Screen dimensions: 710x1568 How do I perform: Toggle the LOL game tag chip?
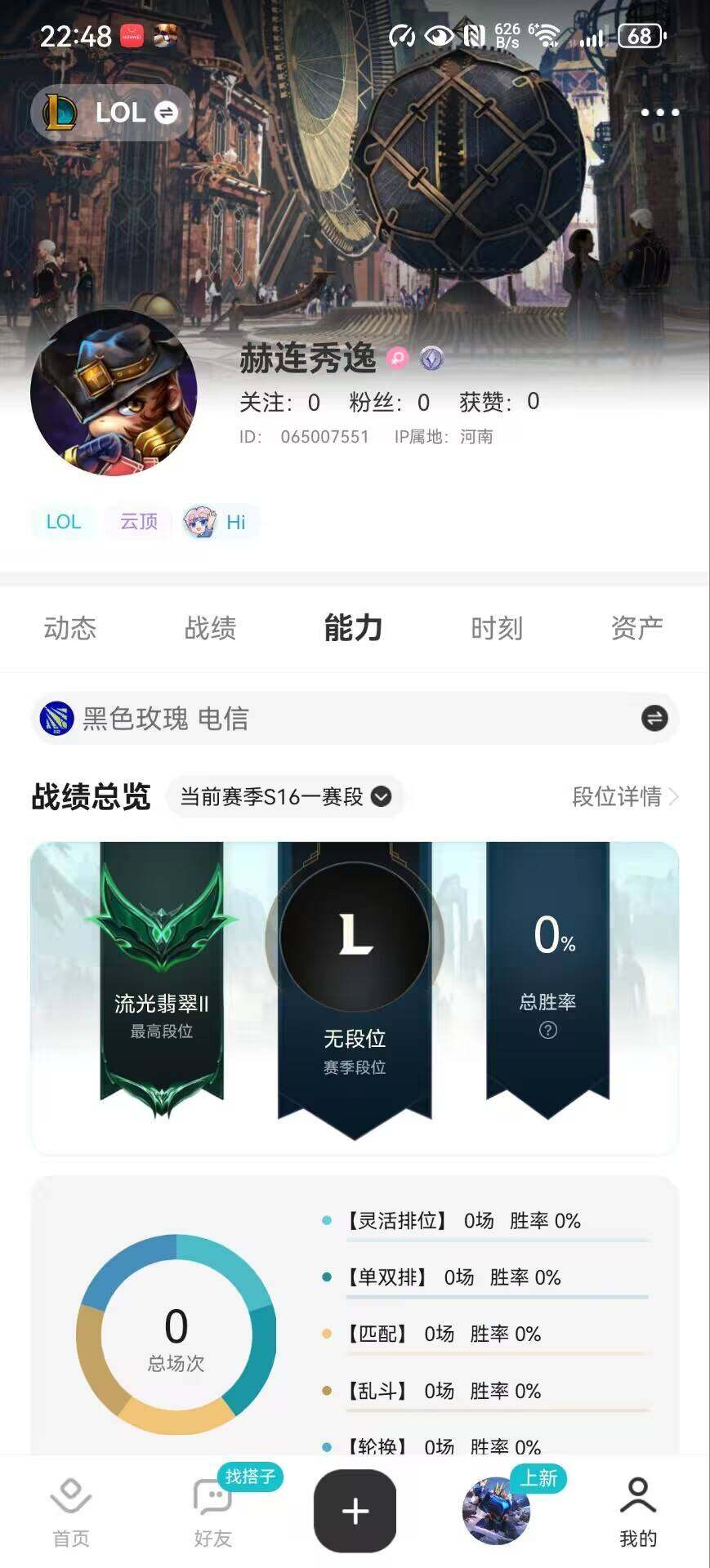[x=62, y=522]
